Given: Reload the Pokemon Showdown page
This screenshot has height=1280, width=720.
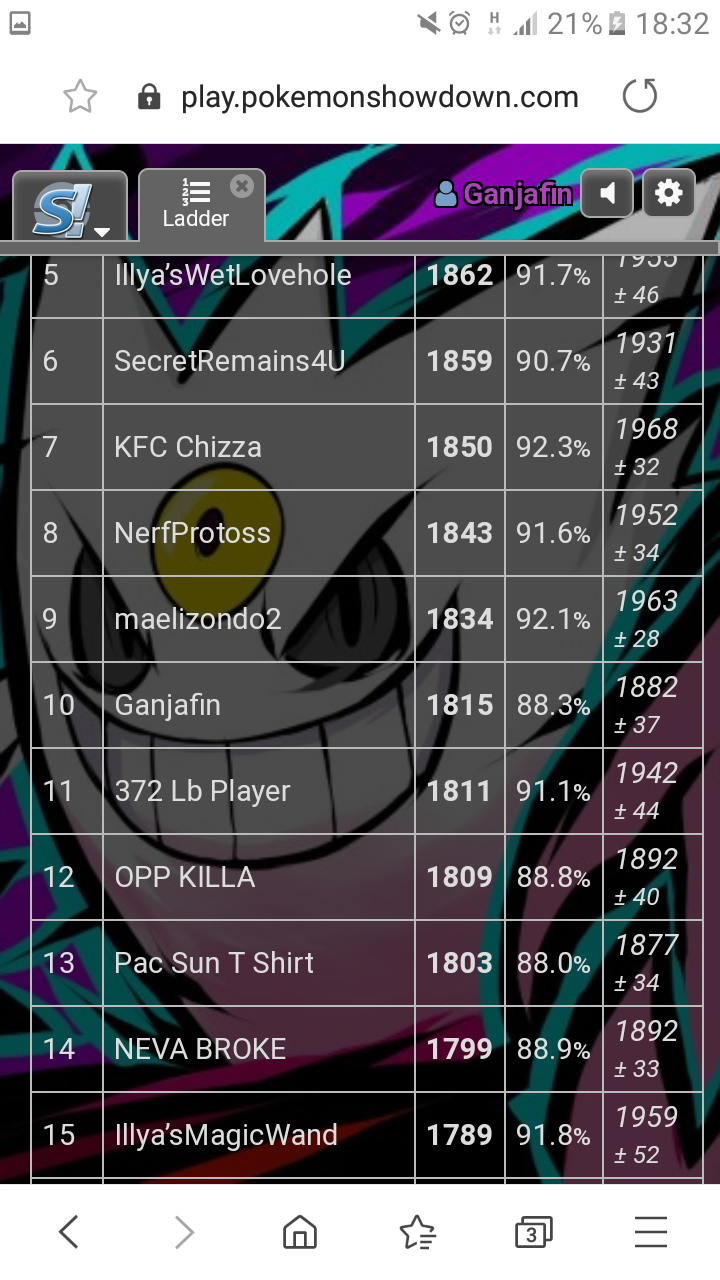Looking at the screenshot, I should tap(640, 97).
